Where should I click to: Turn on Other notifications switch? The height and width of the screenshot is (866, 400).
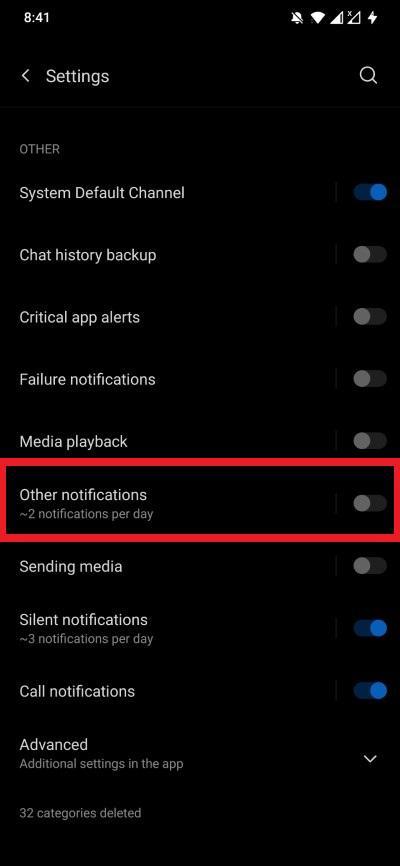(370, 503)
